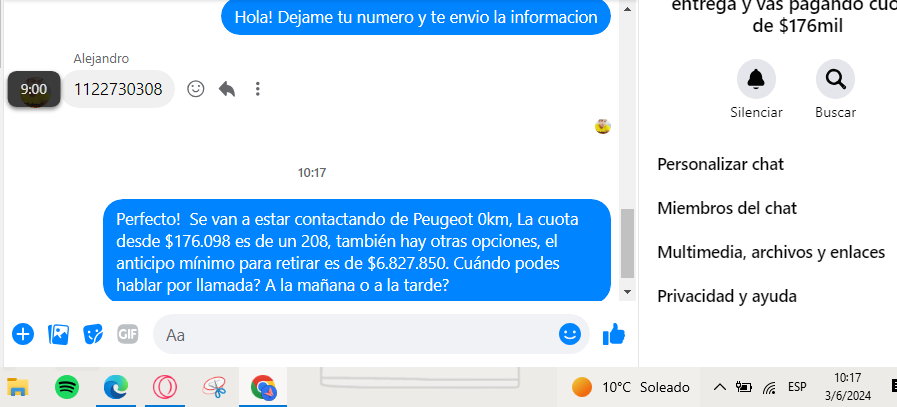Screen dimensions: 897x407
Task: Expand Personalizar chat section
Action: (720, 164)
